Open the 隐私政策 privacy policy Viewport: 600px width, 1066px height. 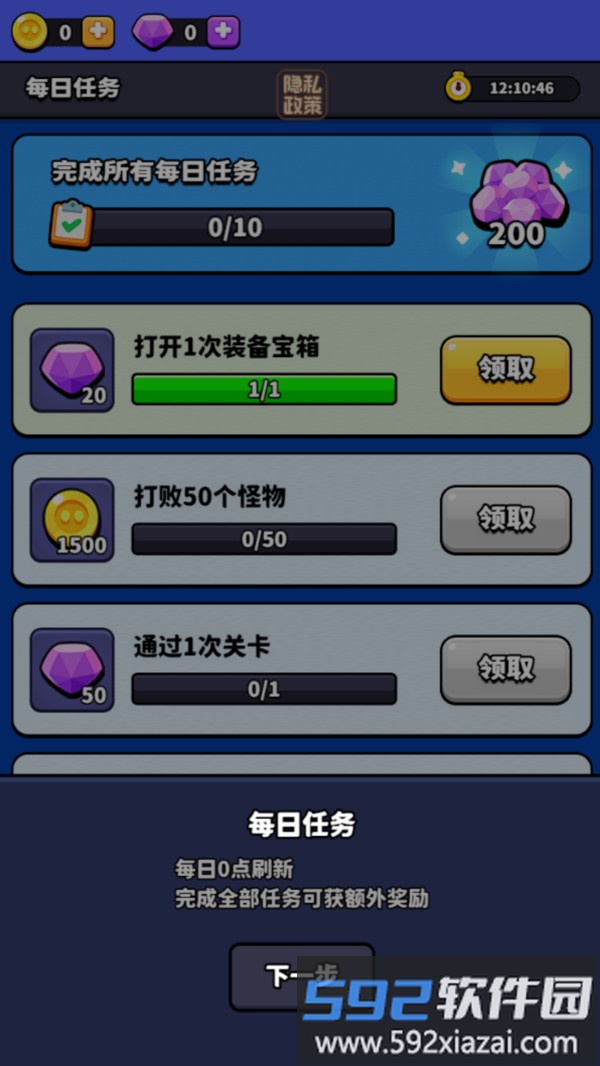point(301,95)
